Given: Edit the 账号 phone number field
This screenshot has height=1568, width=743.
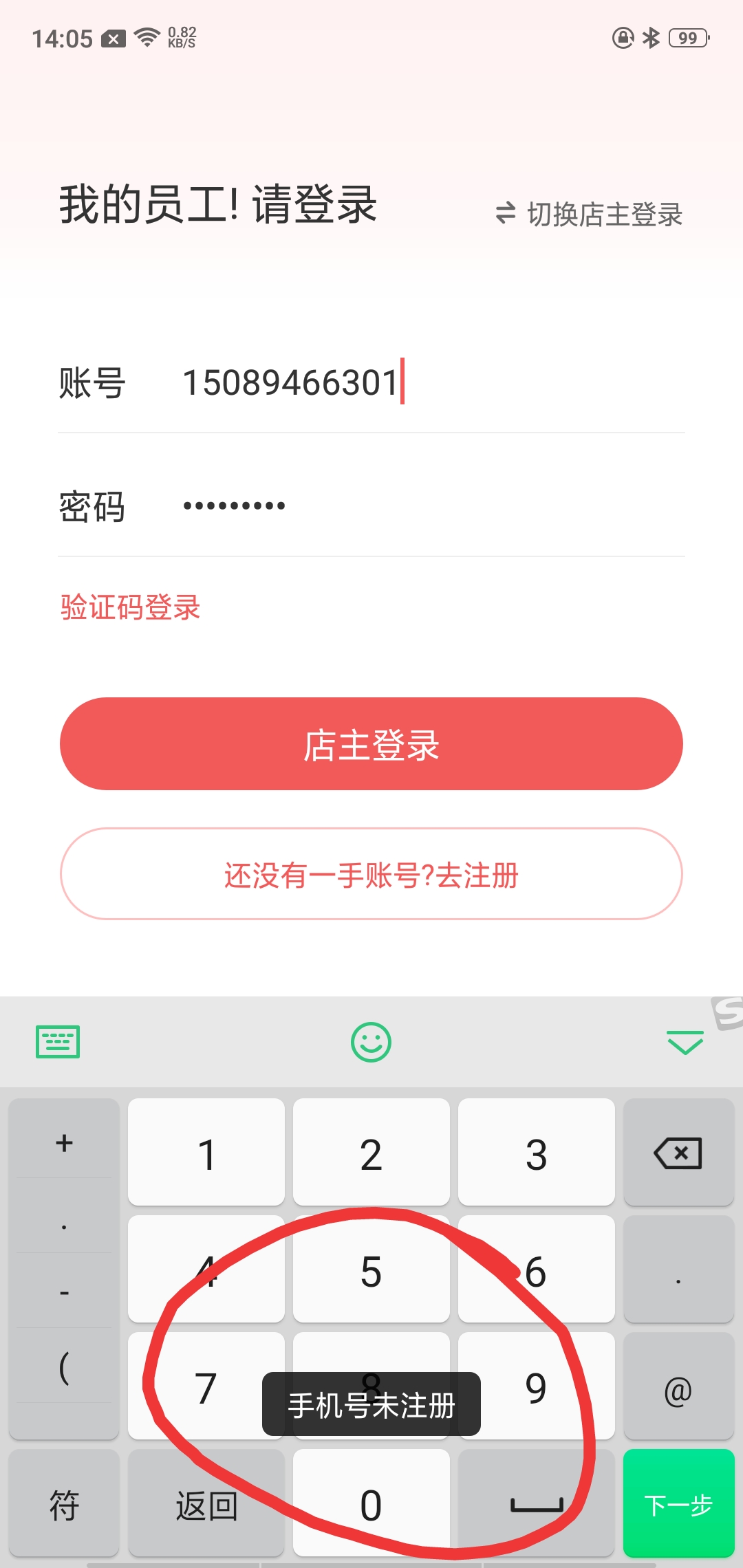Looking at the screenshot, I should 433,382.
